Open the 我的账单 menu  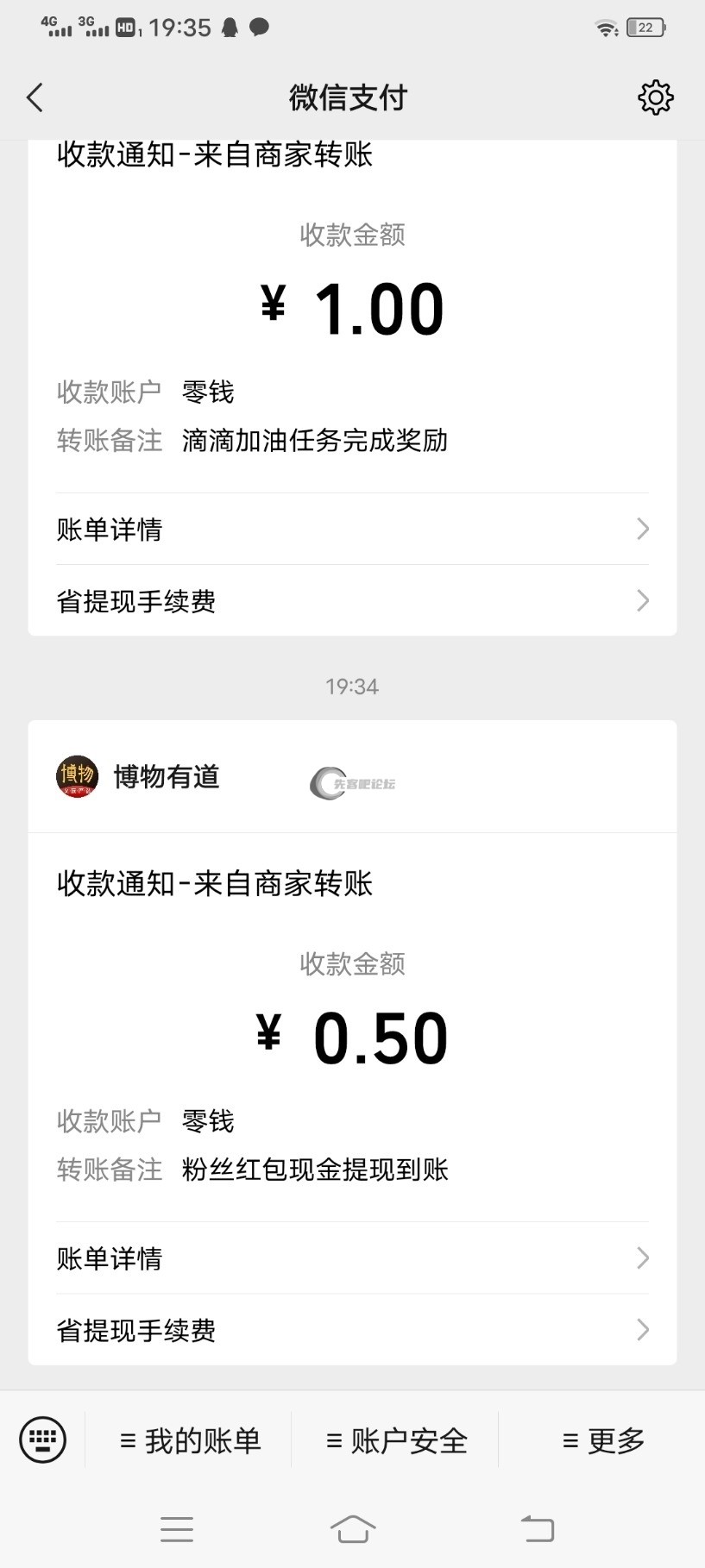click(190, 1440)
